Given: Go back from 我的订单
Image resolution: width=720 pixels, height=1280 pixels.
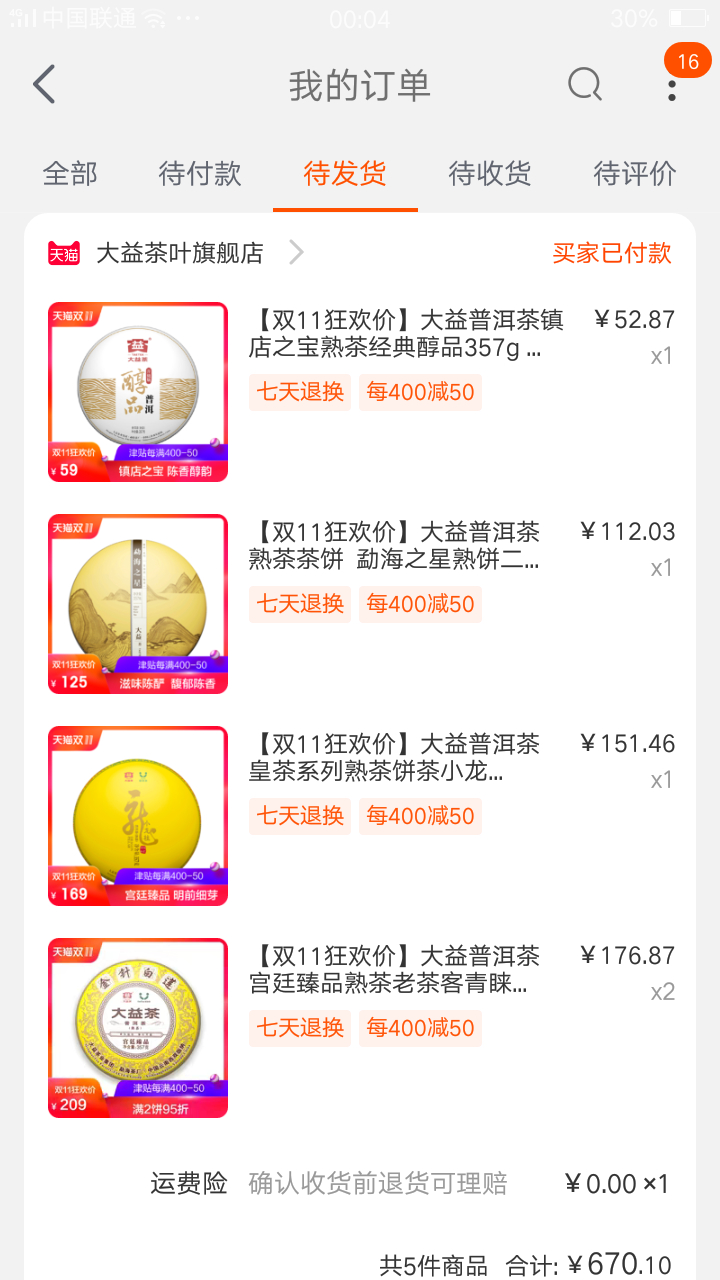Looking at the screenshot, I should tap(44, 85).
